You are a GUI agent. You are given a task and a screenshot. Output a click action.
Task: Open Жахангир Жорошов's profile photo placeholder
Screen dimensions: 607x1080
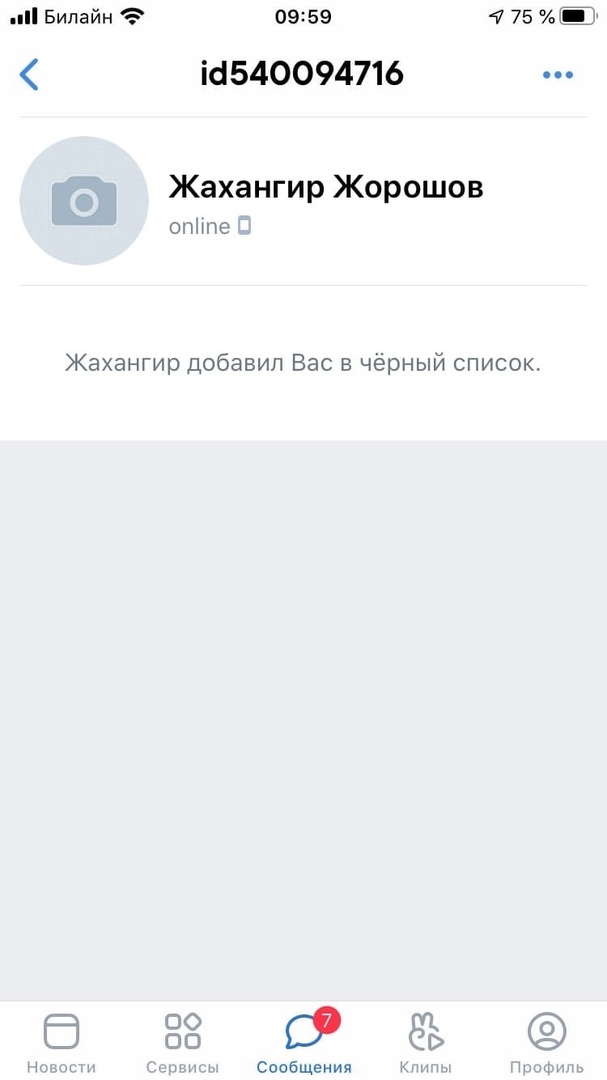(x=84, y=202)
